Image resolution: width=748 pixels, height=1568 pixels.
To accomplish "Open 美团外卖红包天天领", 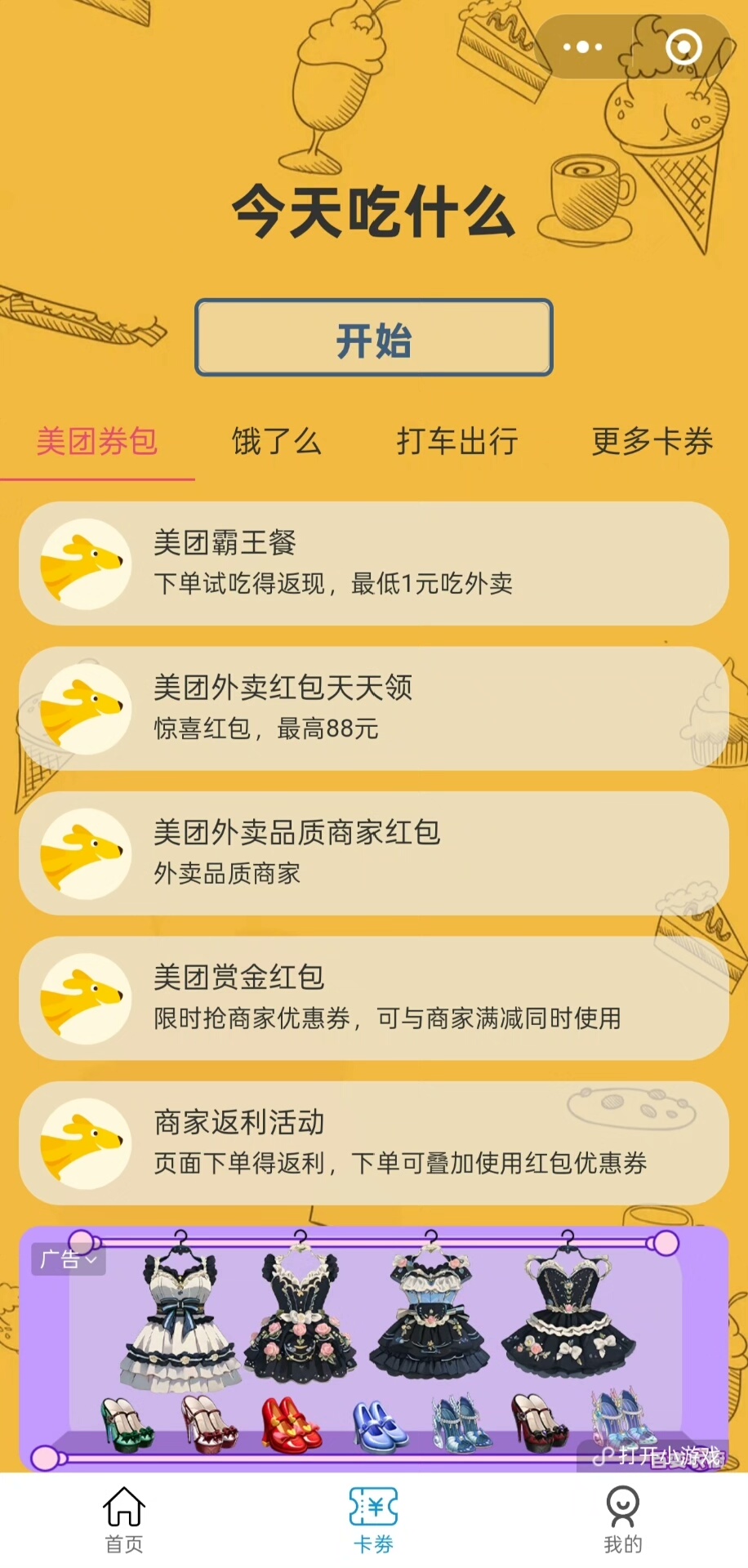I will (x=374, y=708).
